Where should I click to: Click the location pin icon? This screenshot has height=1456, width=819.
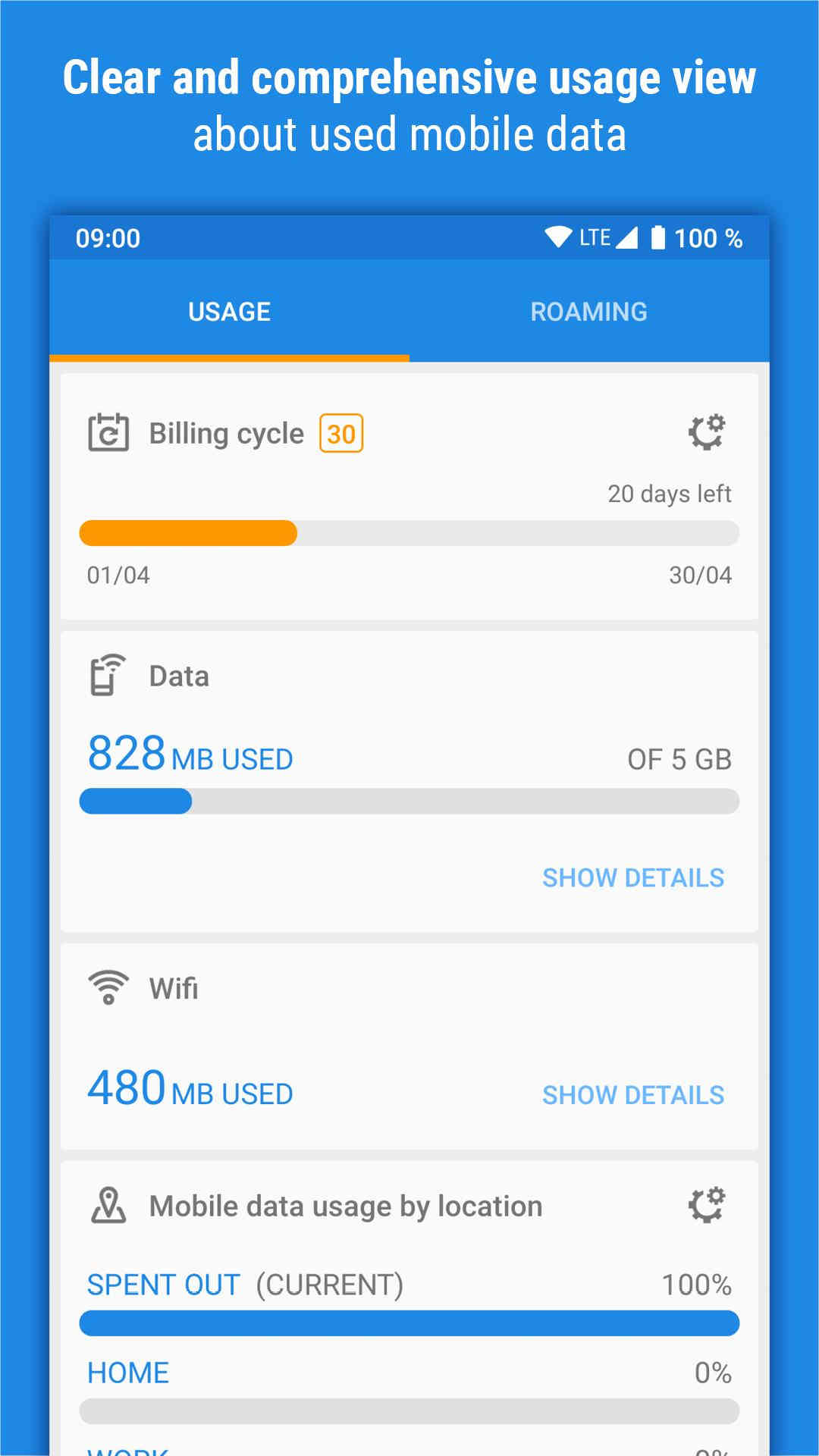point(107,1205)
